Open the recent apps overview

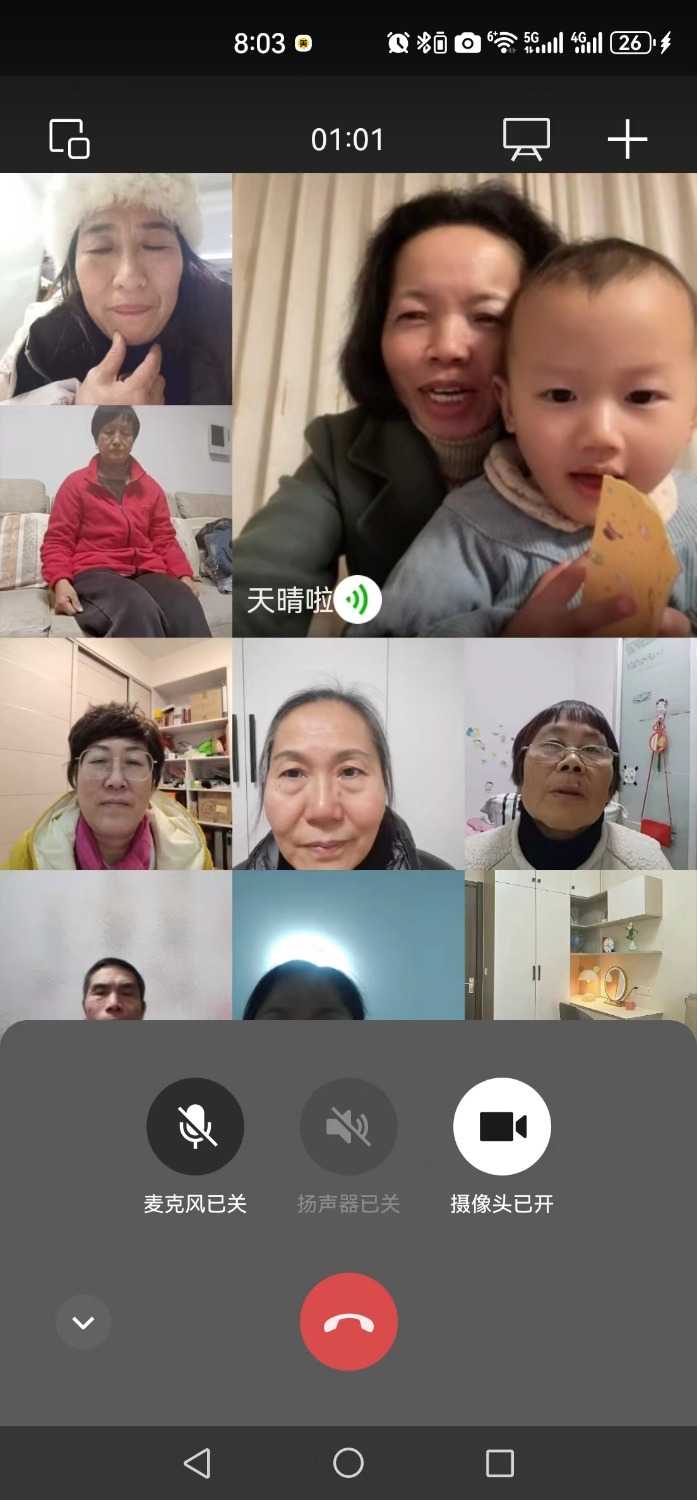[x=499, y=1463]
